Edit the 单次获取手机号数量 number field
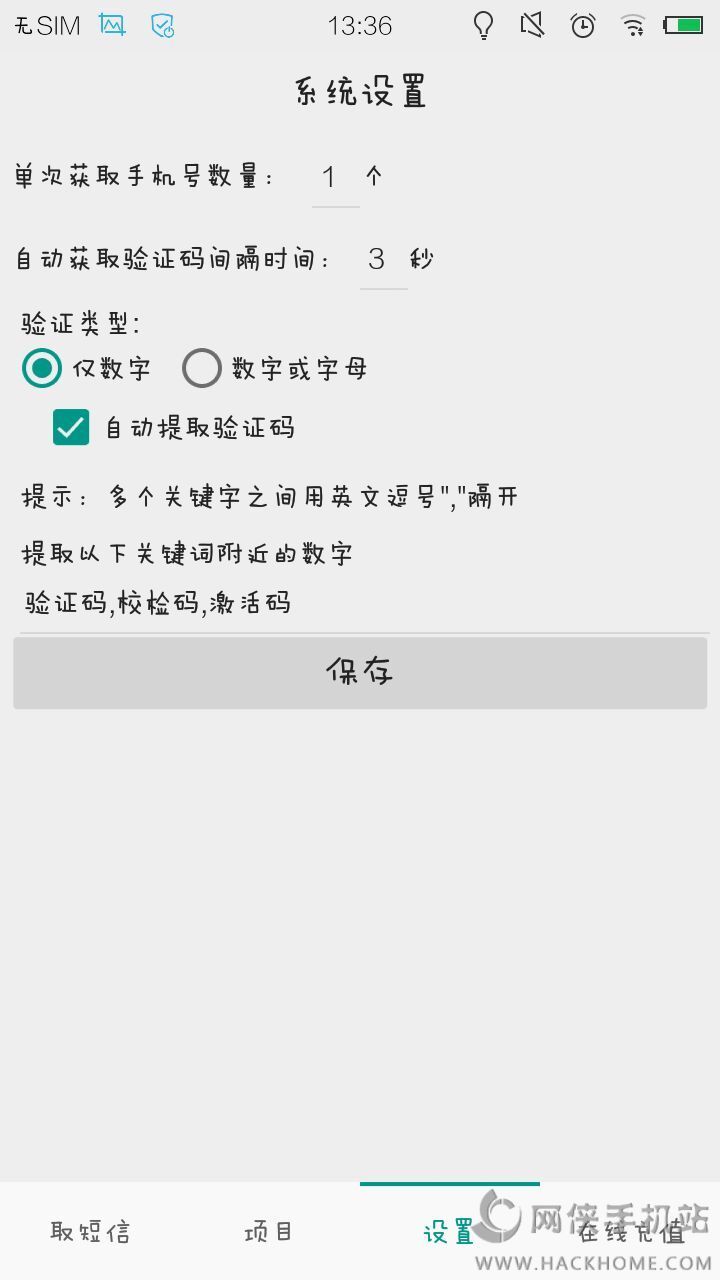The image size is (720, 1280). pyautogui.click(x=335, y=179)
